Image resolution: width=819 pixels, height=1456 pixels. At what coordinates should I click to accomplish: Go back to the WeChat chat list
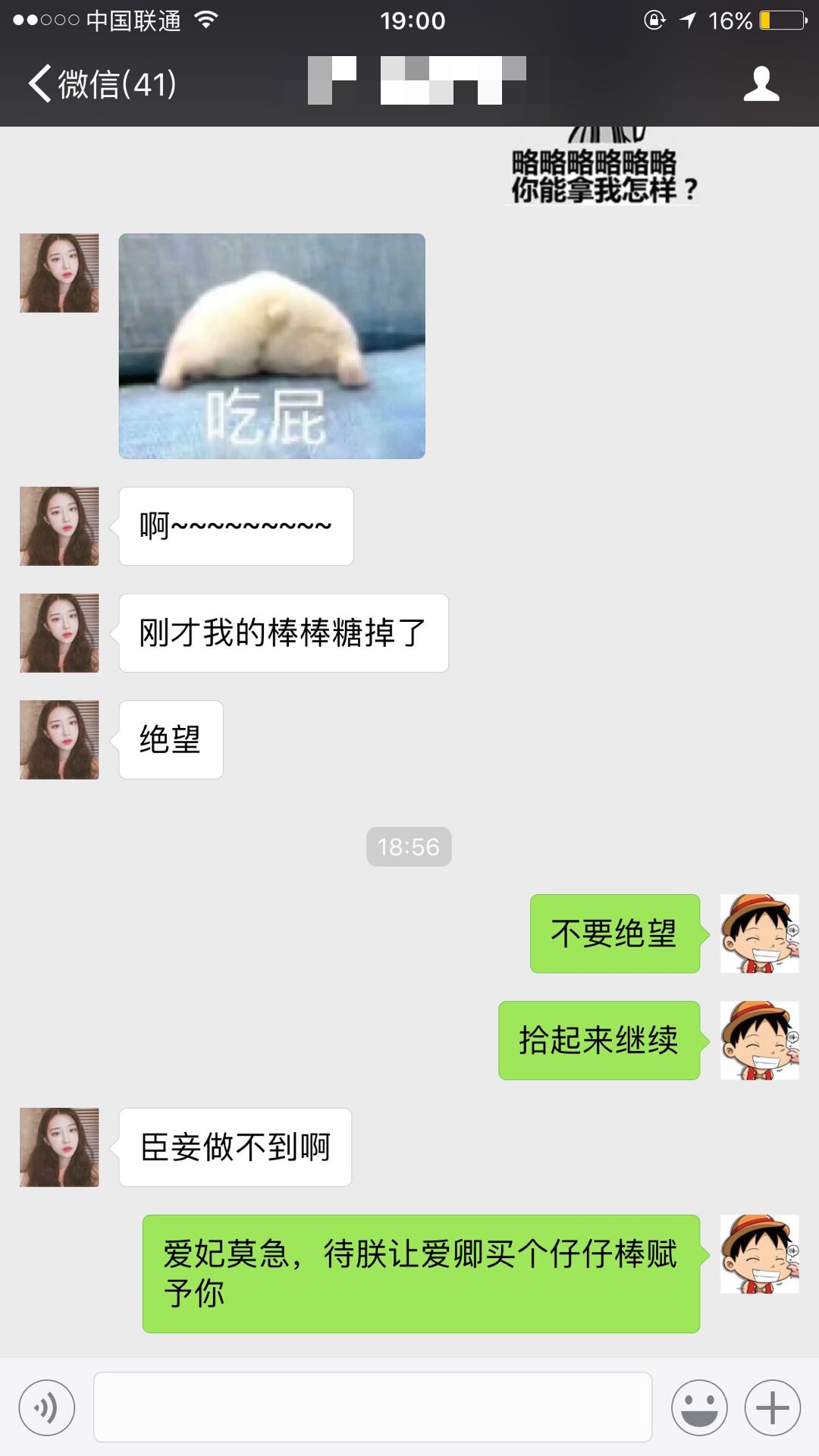(x=102, y=83)
